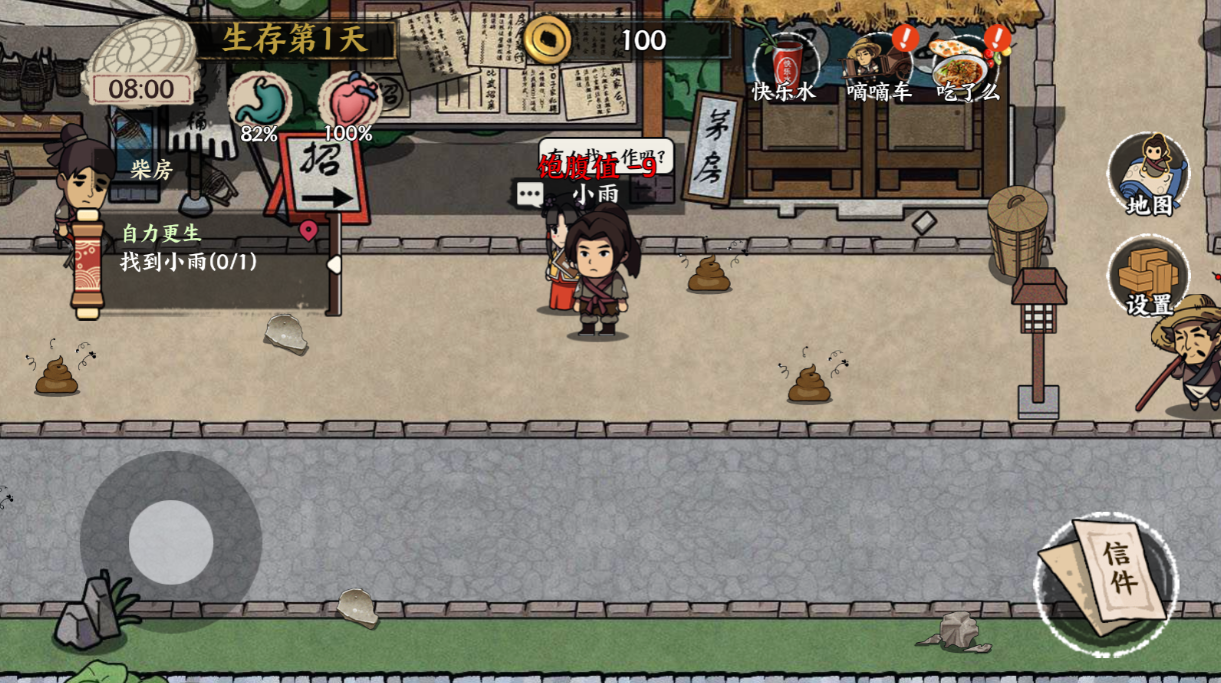Open the 地图 map button

[1148, 174]
